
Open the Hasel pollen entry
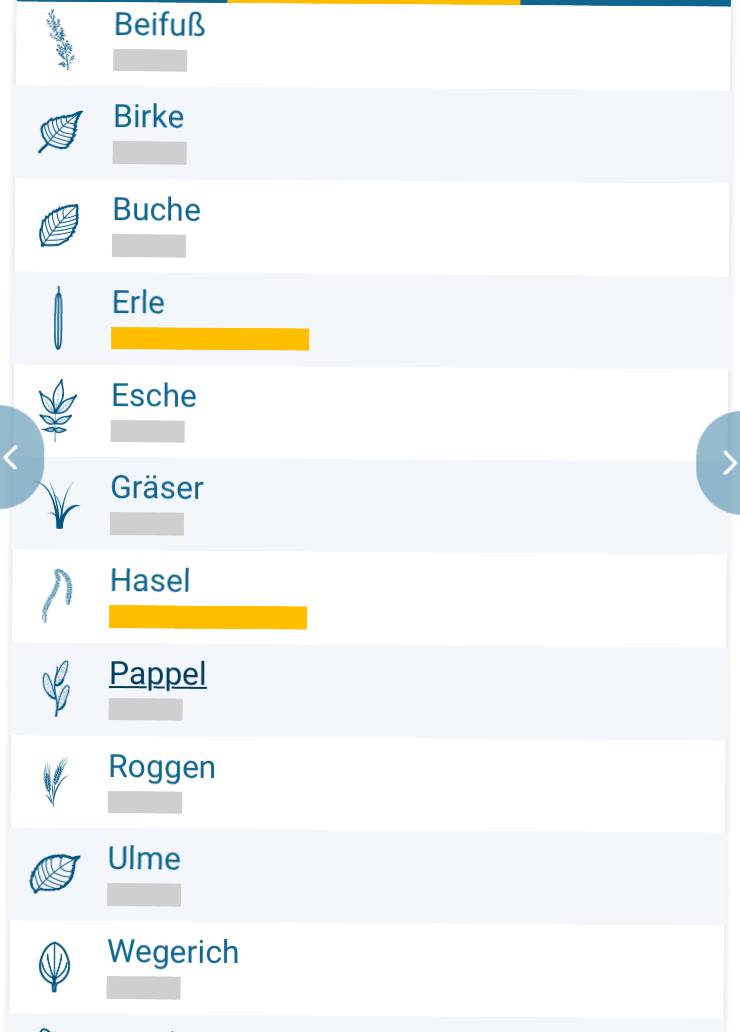pos(149,581)
